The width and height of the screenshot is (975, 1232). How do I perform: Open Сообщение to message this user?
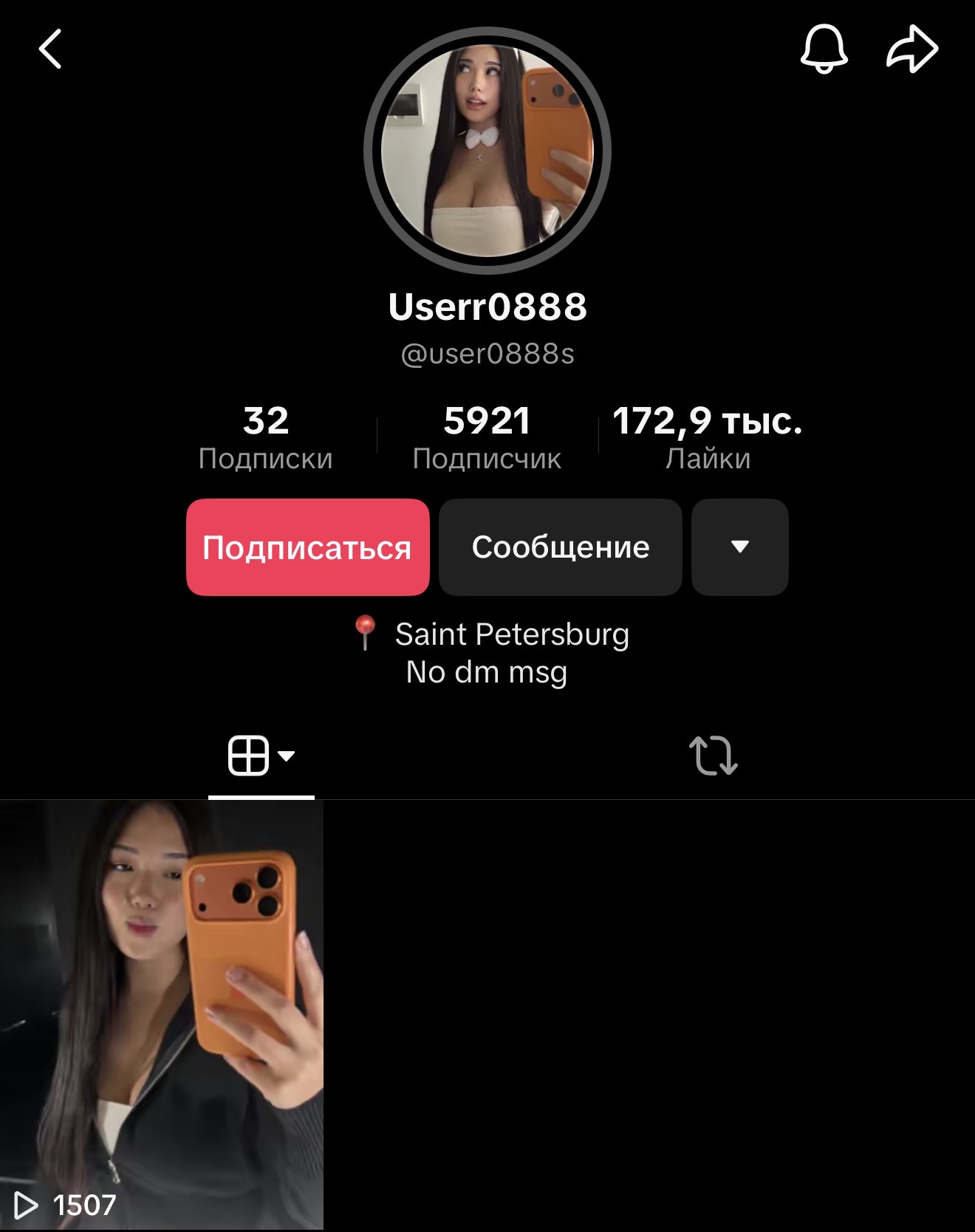pyautogui.click(x=560, y=547)
